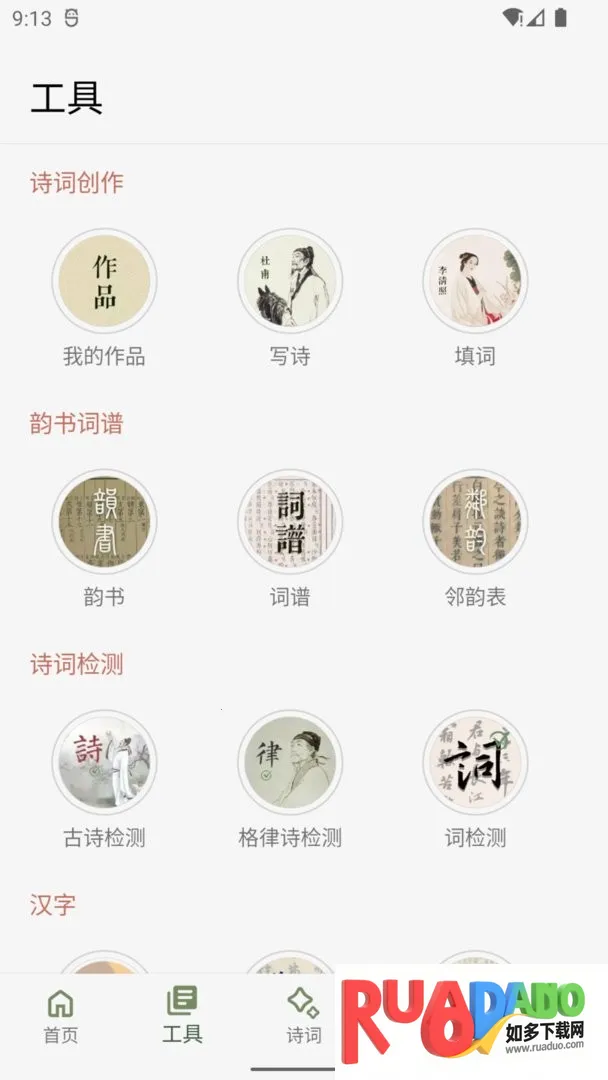The image size is (608, 1080).
Task: Switch to the 首页 home tab
Action: (61, 1015)
